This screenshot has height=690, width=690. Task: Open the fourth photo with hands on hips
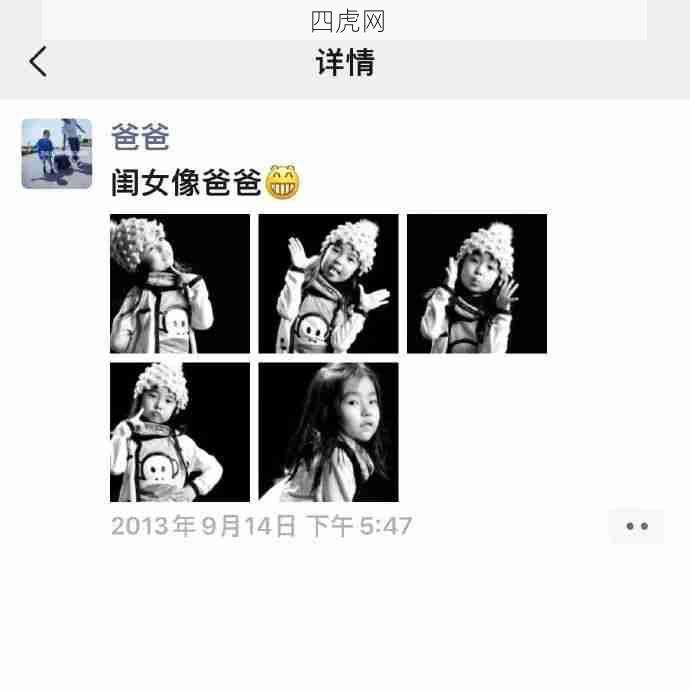(180, 432)
